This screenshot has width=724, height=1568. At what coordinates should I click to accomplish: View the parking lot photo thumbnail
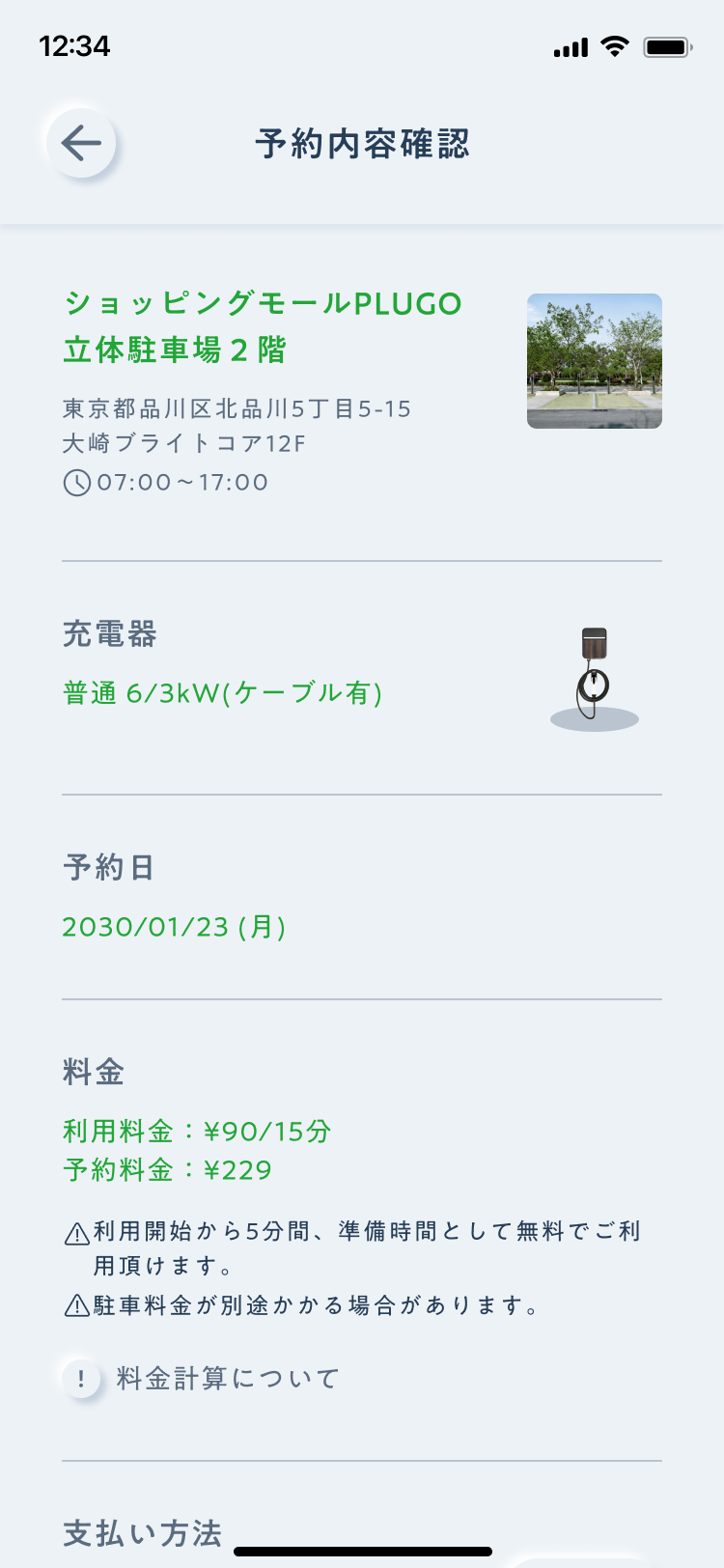pyautogui.click(x=595, y=361)
